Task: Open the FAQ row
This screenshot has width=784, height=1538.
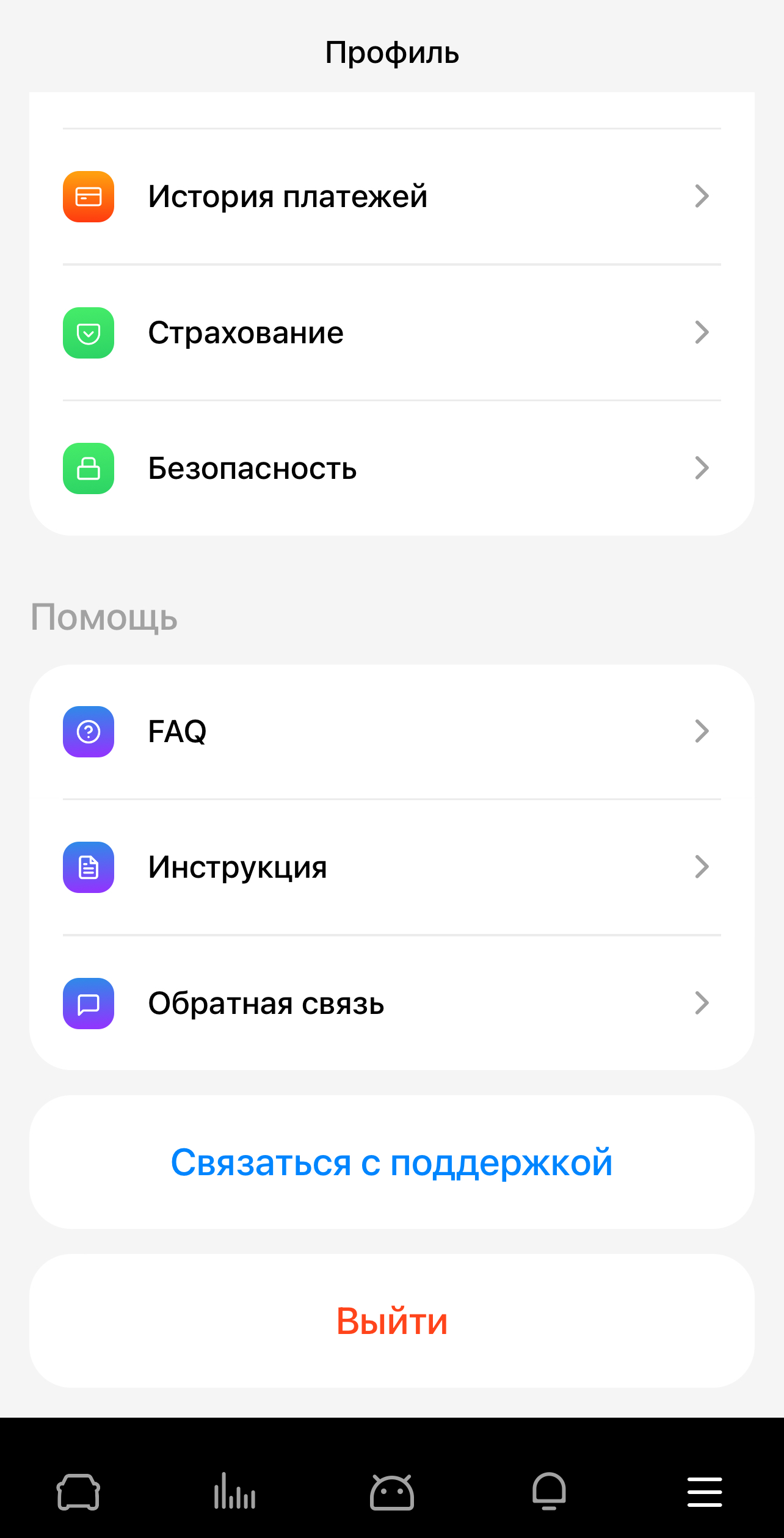Action: coord(391,732)
